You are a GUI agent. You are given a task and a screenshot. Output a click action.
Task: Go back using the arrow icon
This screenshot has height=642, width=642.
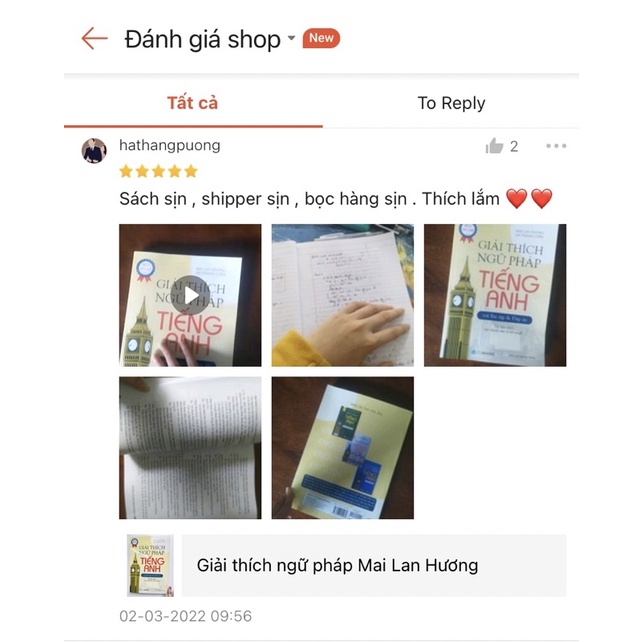coord(94,39)
